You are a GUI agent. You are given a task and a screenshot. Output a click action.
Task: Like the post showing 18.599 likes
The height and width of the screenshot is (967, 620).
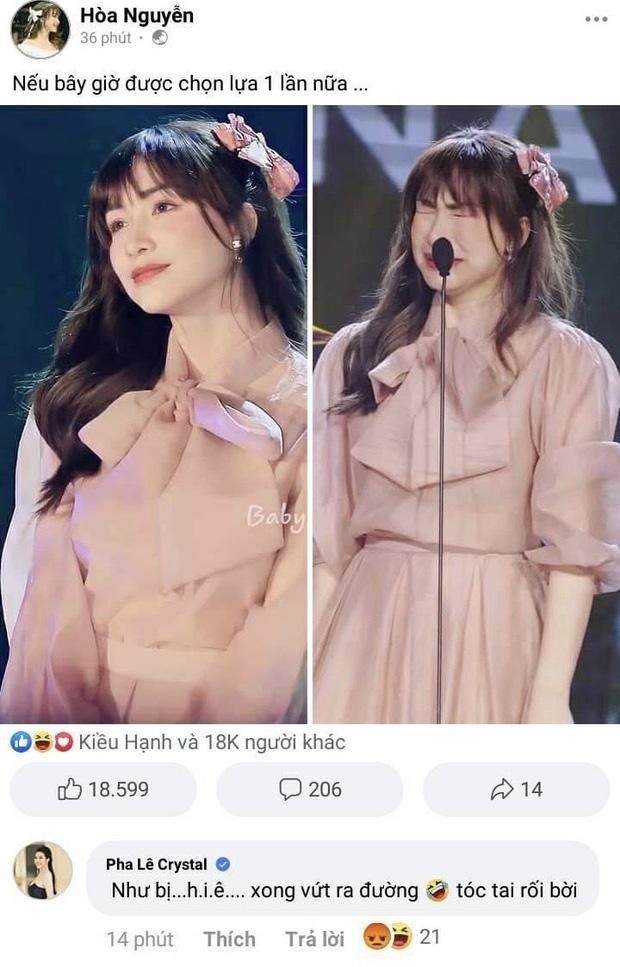(103, 789)
